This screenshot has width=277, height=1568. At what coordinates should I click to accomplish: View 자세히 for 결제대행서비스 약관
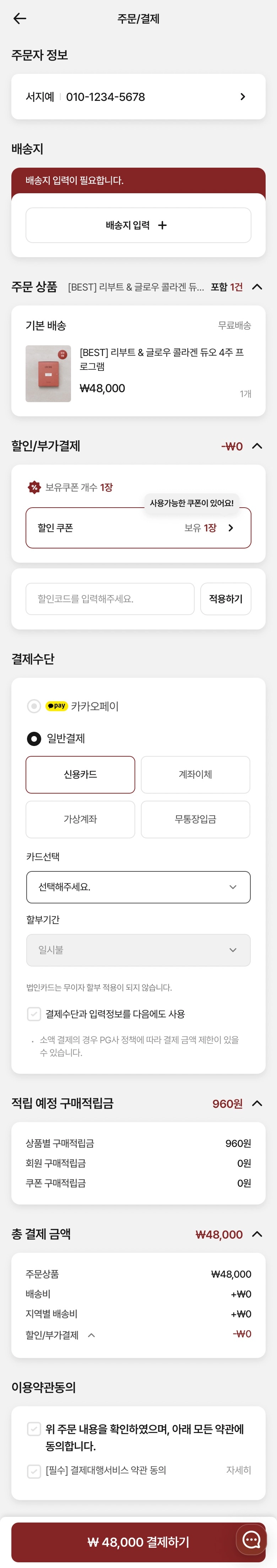click(238, 1470)
